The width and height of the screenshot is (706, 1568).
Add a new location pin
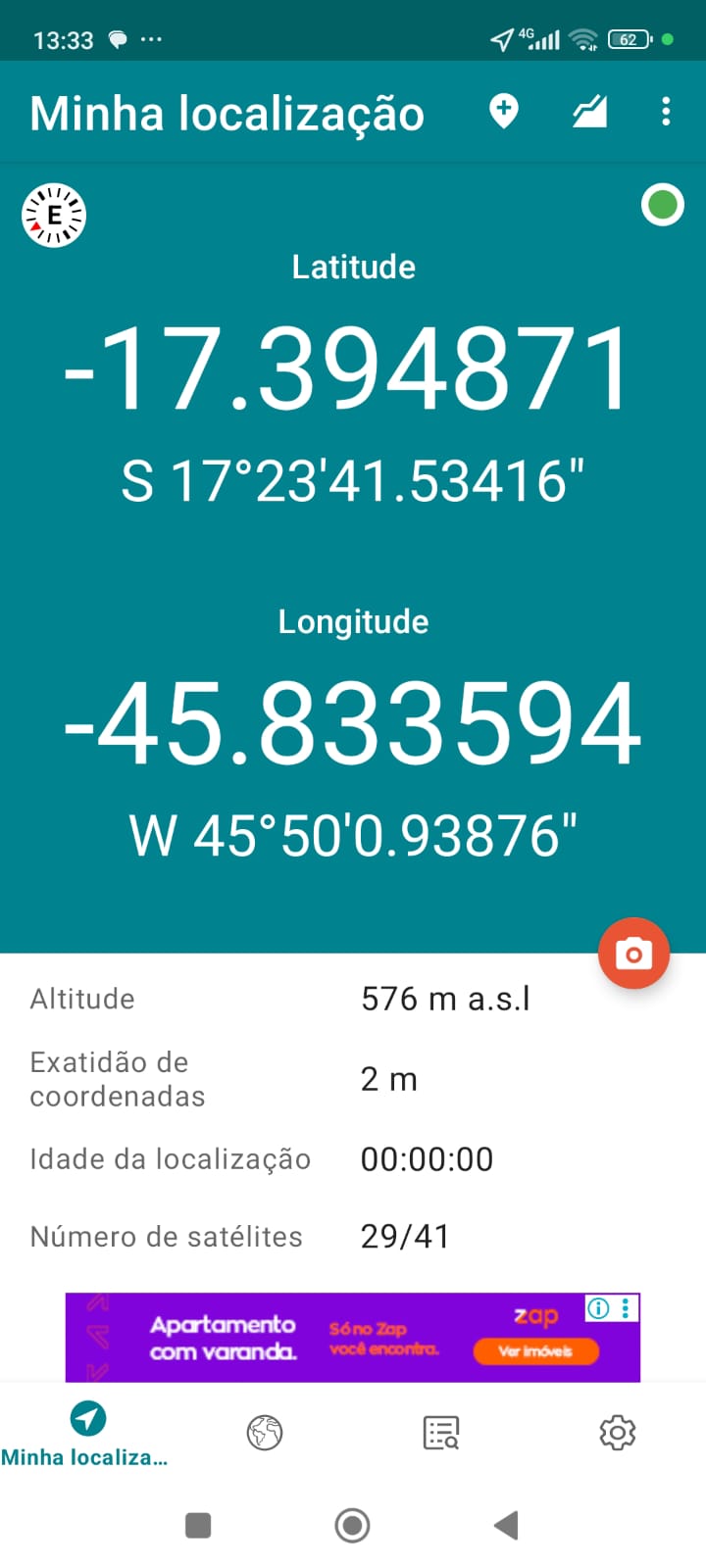point(504,112)
